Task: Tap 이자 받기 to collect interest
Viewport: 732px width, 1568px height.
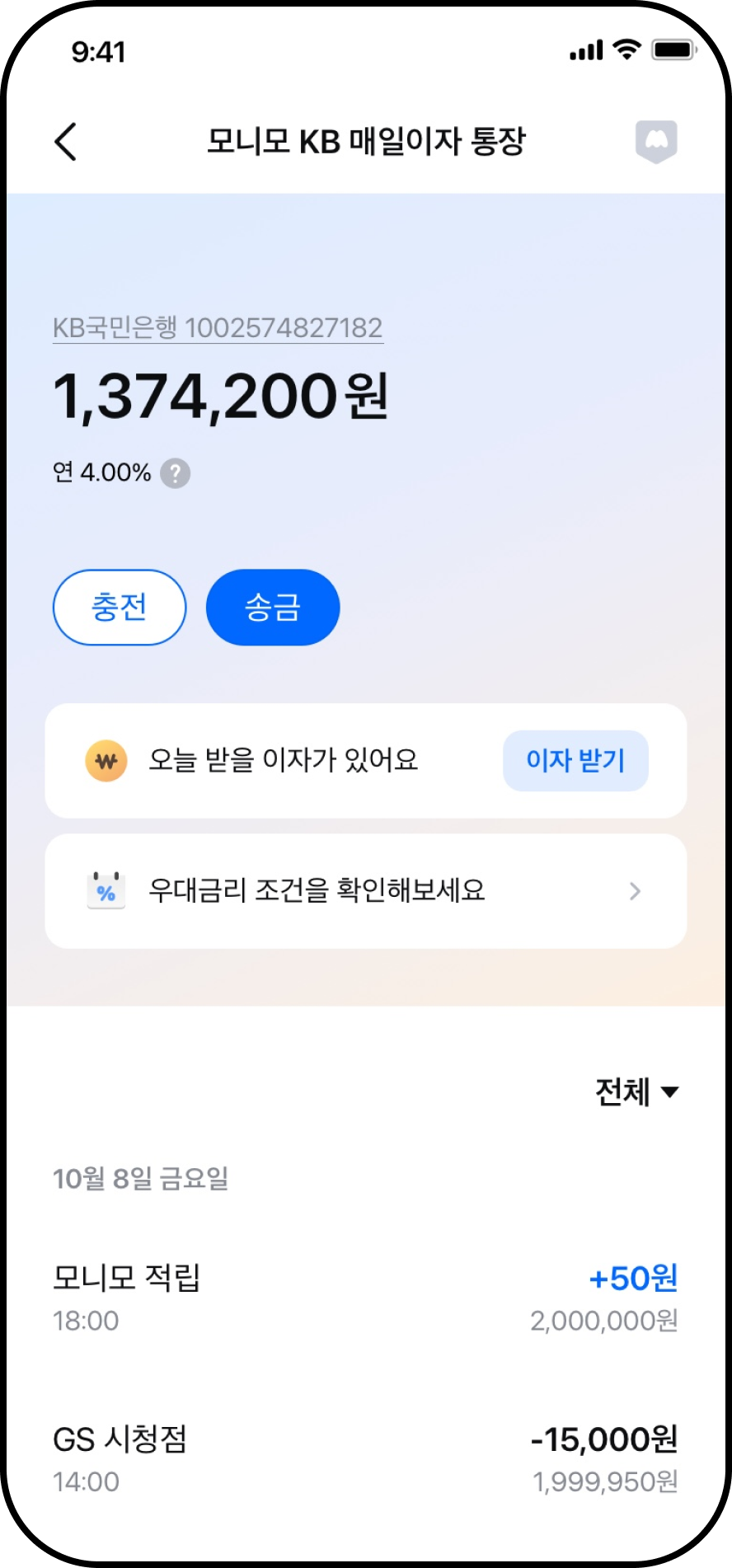Action: 575,760
